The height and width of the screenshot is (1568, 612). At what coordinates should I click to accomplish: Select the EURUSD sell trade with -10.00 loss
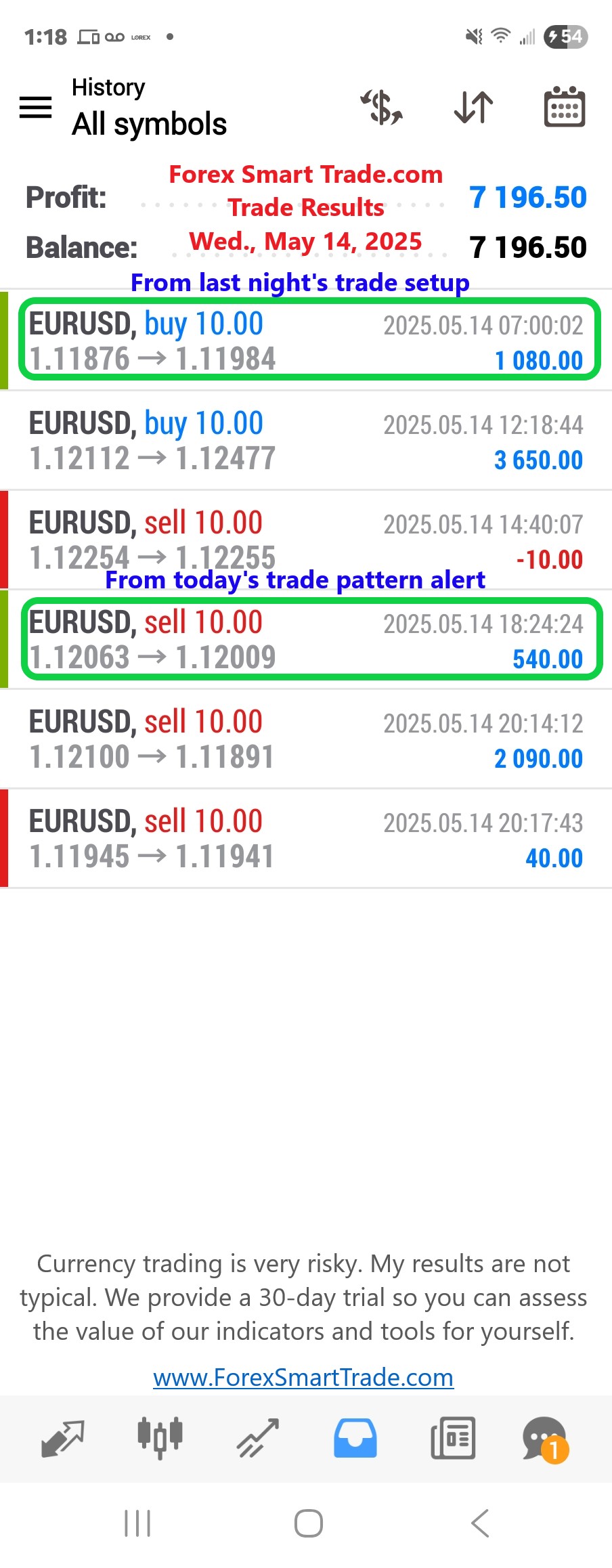point(306,540)
